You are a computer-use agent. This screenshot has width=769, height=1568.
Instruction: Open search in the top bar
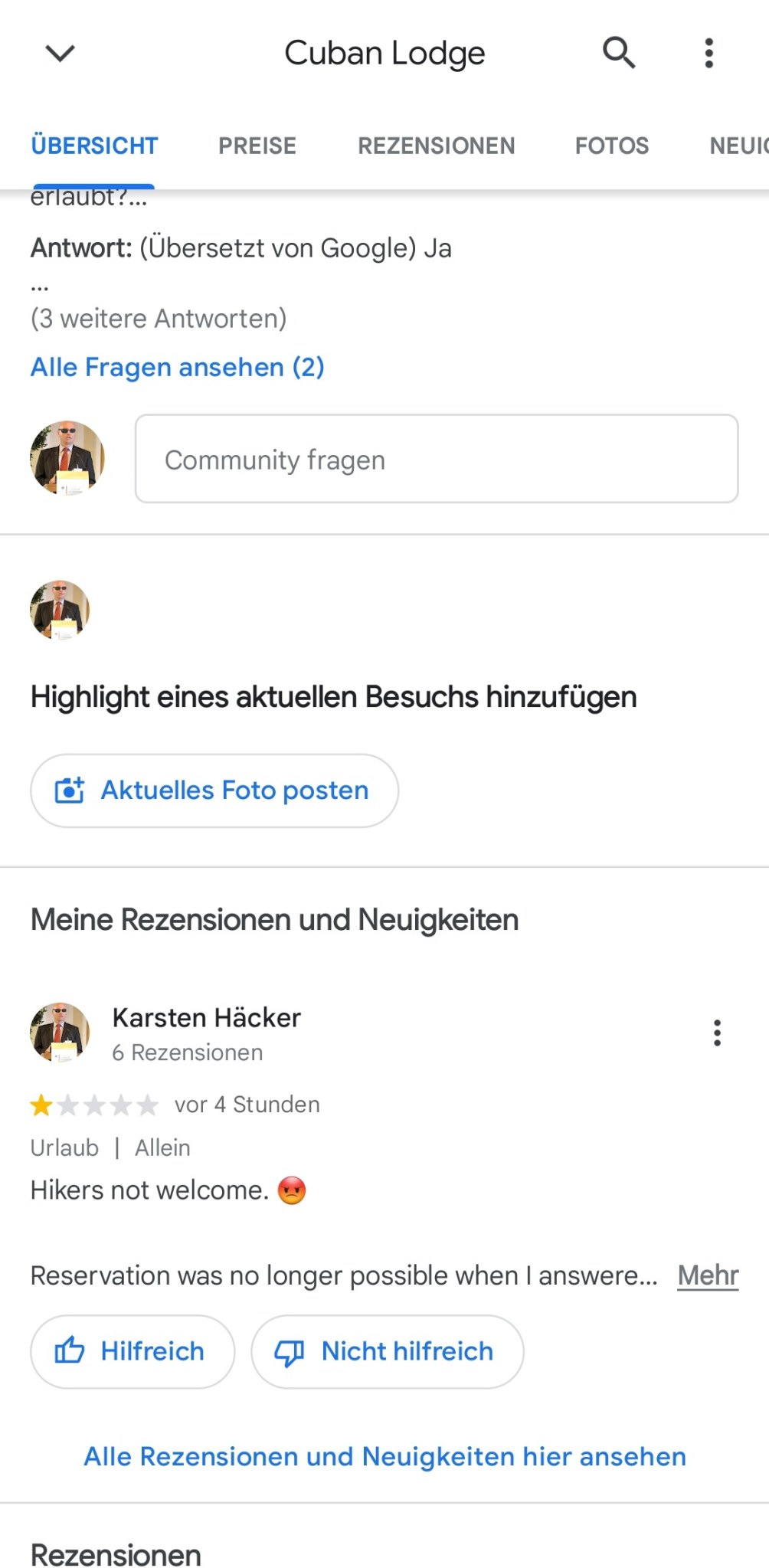click(618, 53)
